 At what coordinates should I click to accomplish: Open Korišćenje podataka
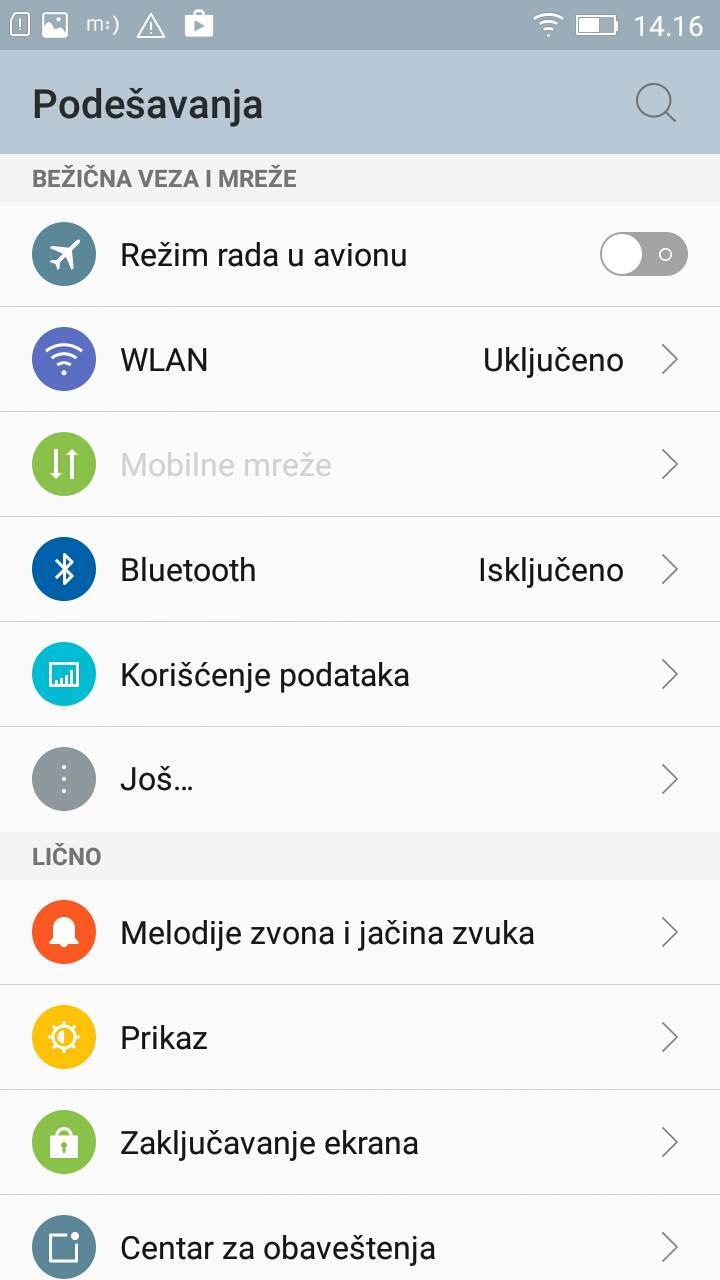(360, 675)
